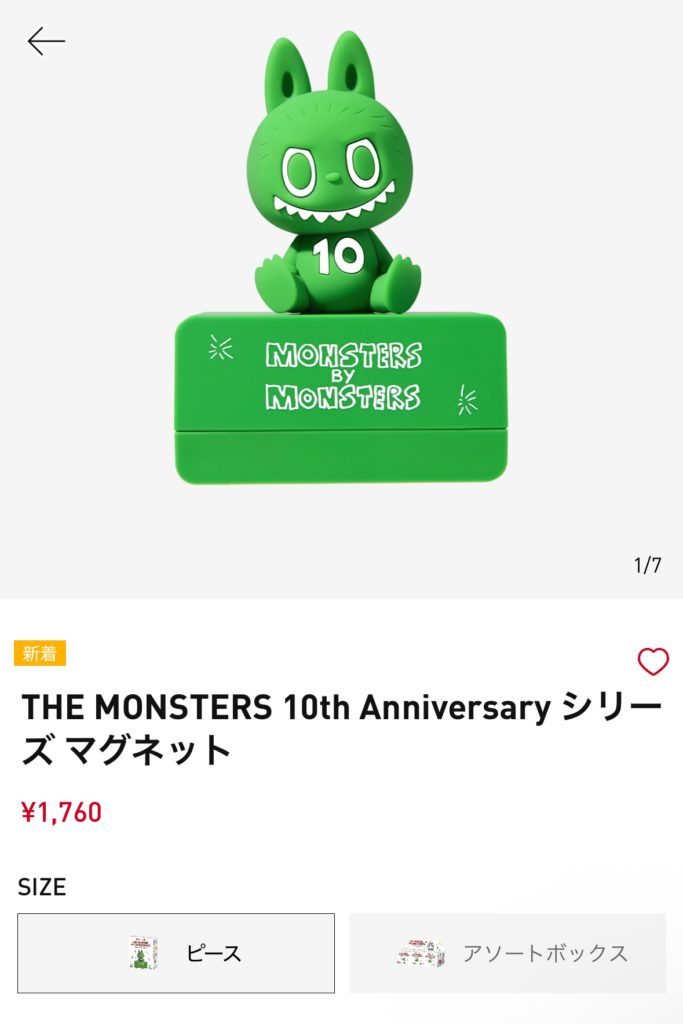This screenshot has height=1024, width=683.
Task: Go back using the arrow icon
Action: pyautogui.click(x=46, y=41)
